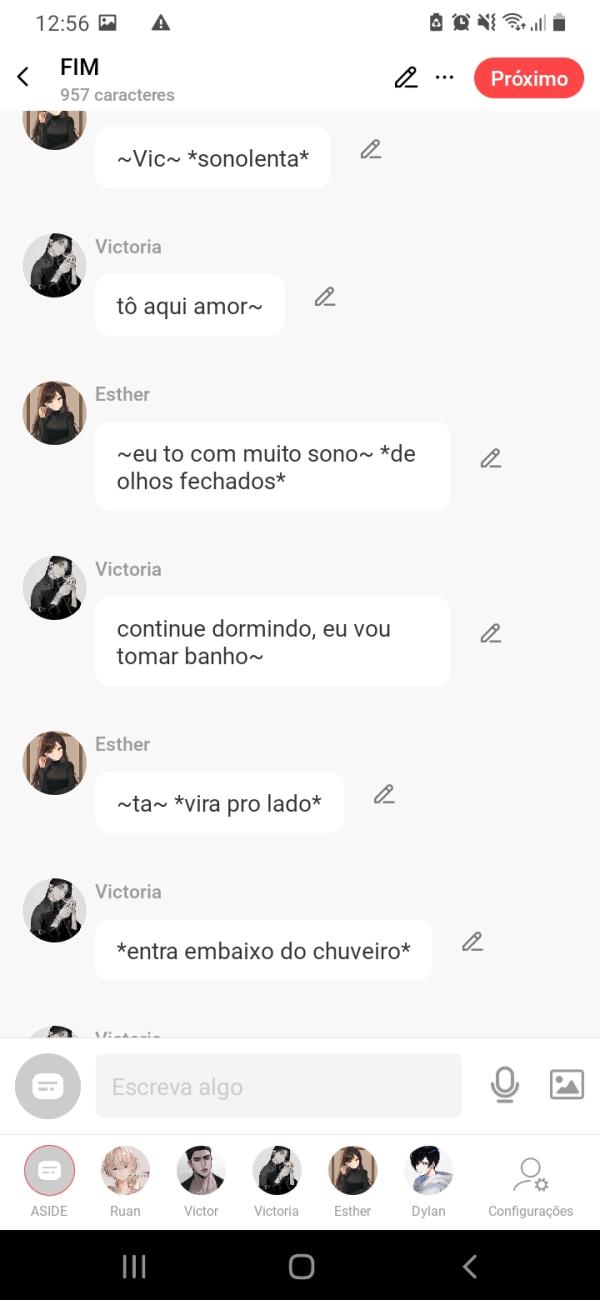This screenshot has width=600, height=1300.
Task: Pick Victoria in the character bar
Action: point(277,1172)
